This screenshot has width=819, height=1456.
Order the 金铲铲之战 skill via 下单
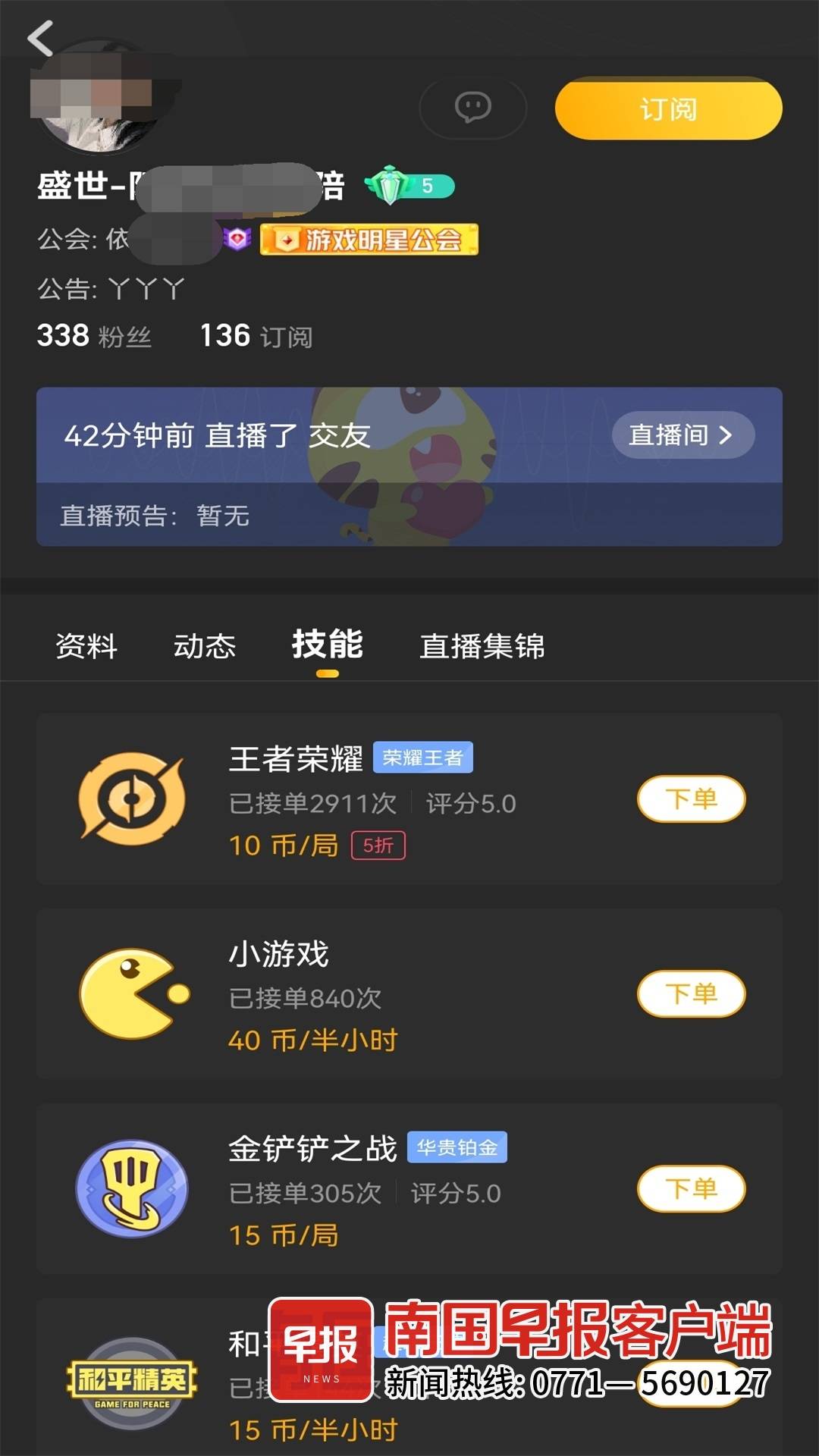(x=692, y=1188)
